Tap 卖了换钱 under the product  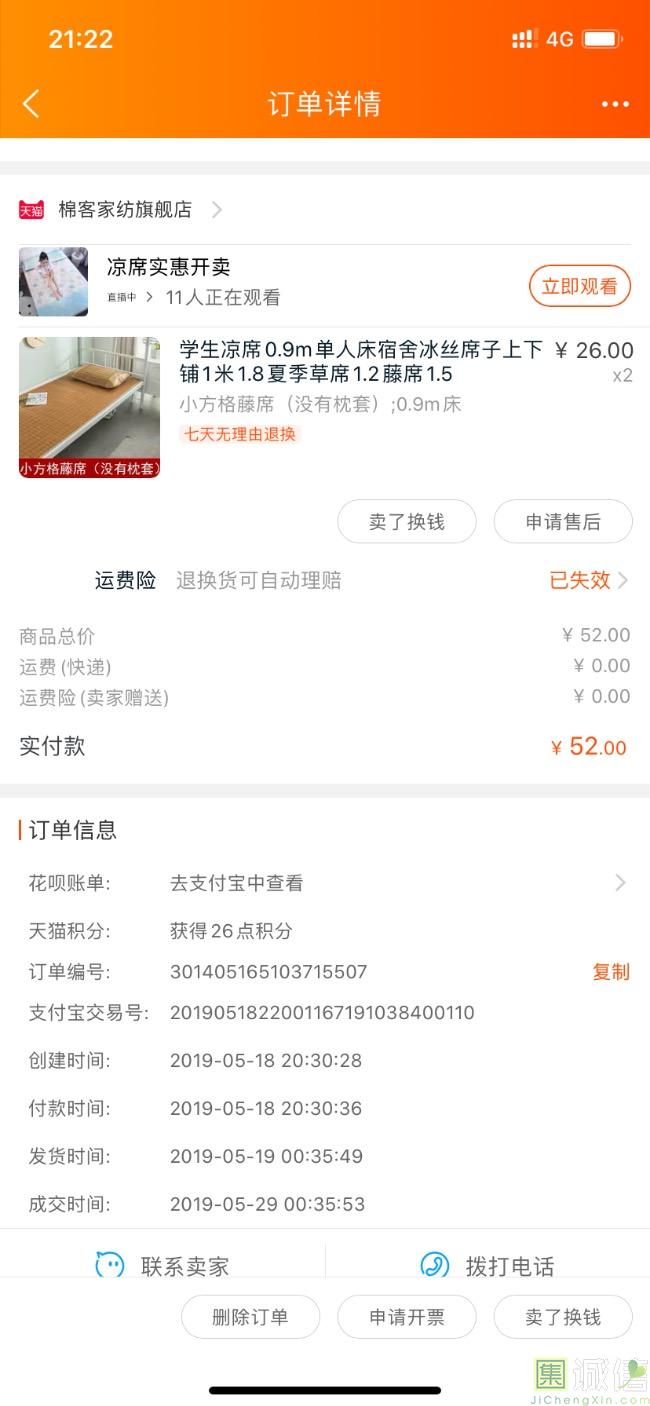click(x=406, y=522)
